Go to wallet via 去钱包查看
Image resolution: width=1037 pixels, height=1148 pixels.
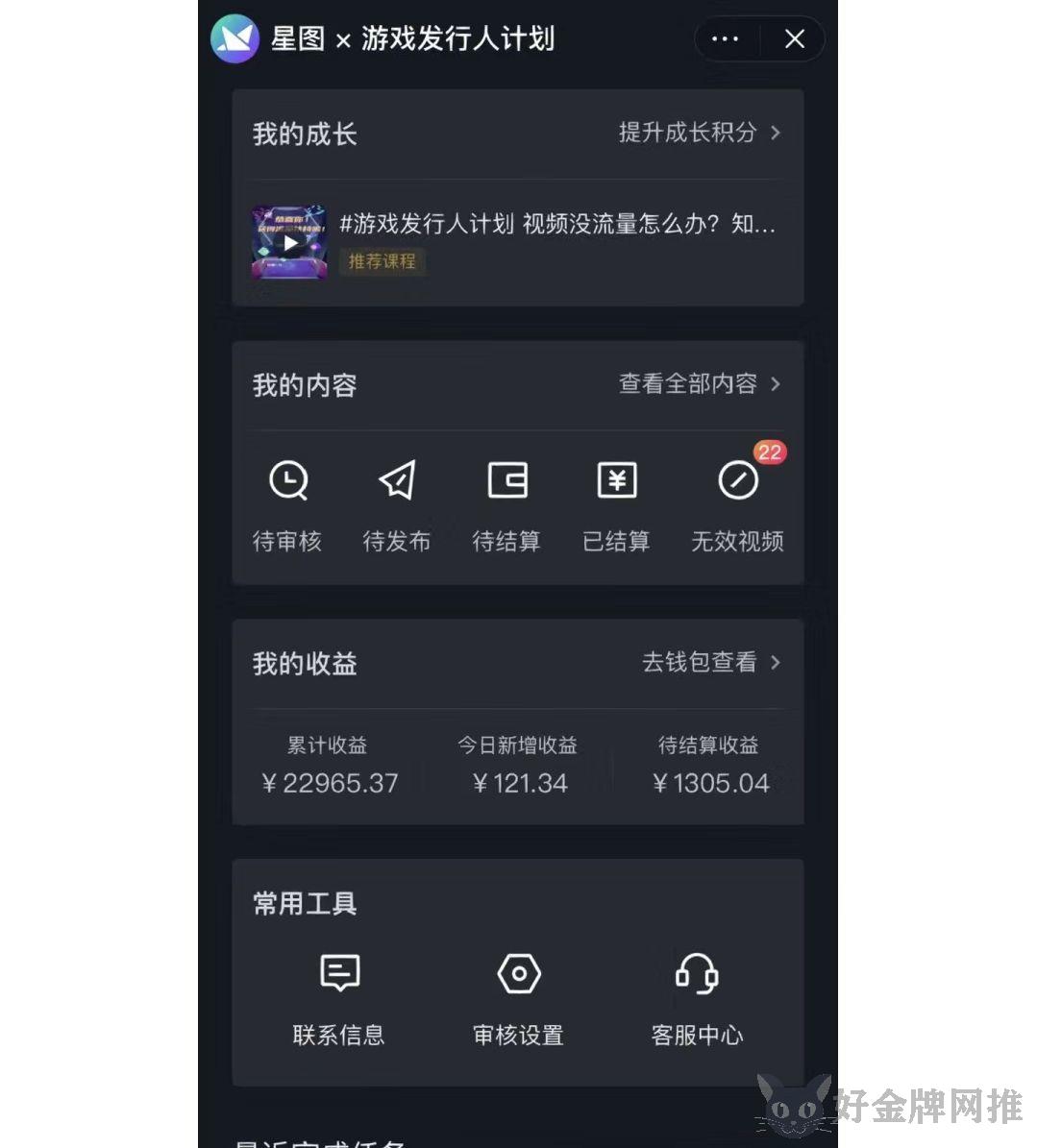710,663
